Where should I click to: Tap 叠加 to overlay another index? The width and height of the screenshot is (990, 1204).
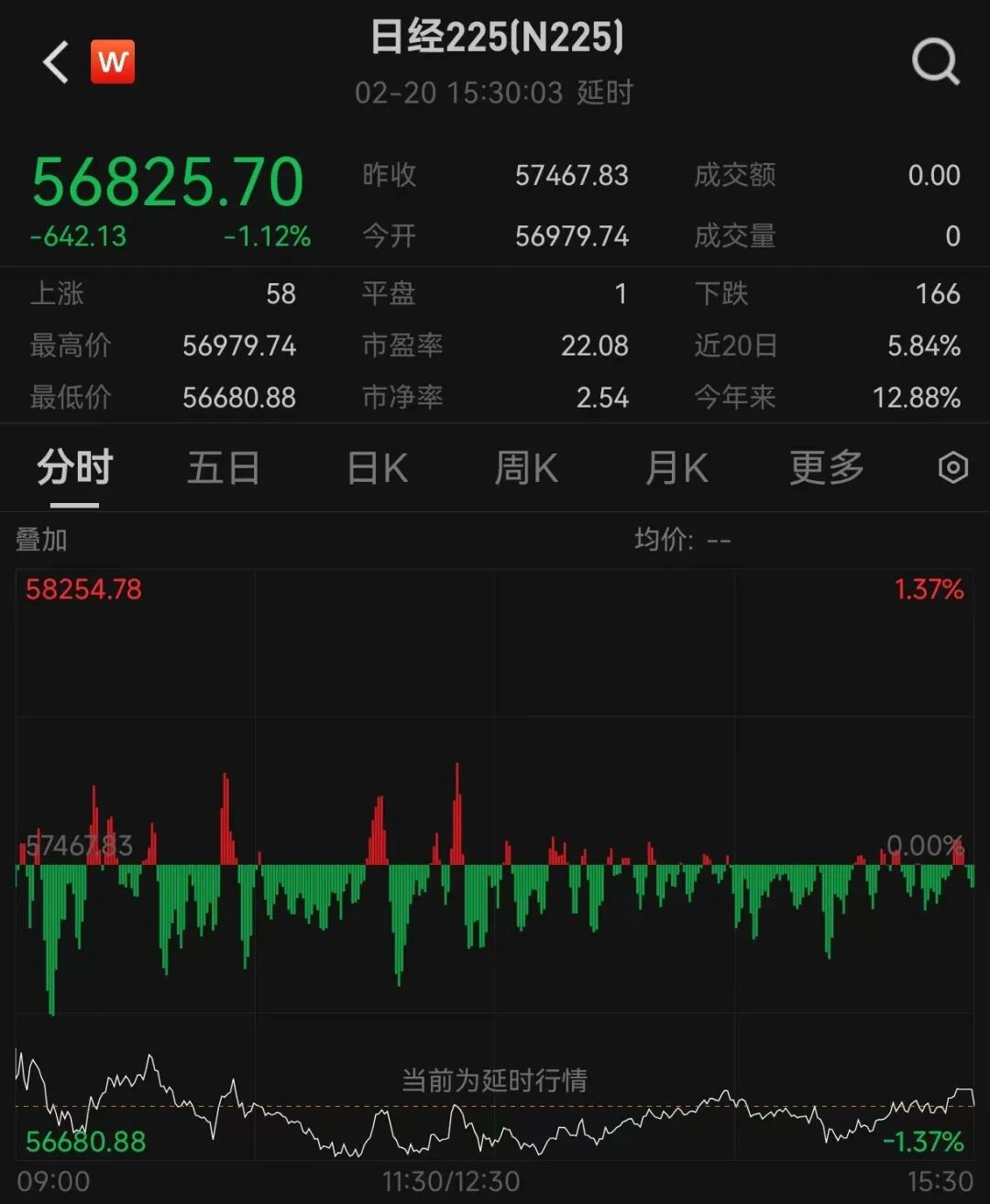pyautogui.click(x=41, y=540)
